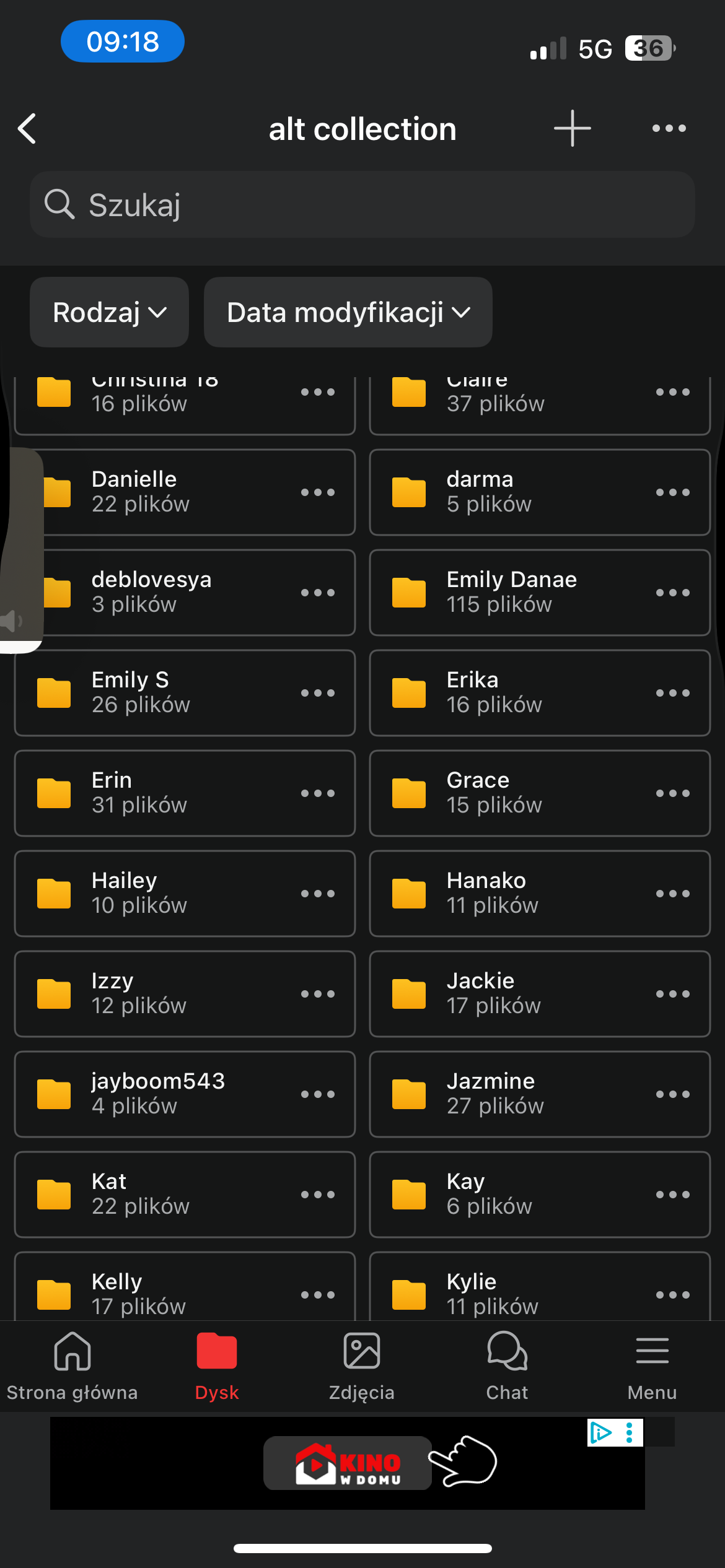Open the Emily Danae folder

511,592
